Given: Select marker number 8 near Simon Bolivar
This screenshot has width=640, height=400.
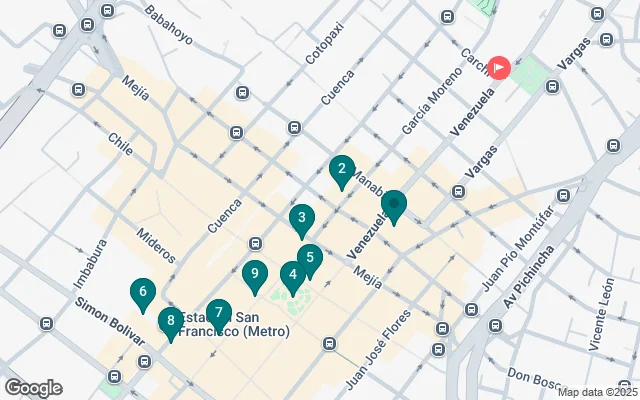Looking at the screenshot, I should coord(171,322).
